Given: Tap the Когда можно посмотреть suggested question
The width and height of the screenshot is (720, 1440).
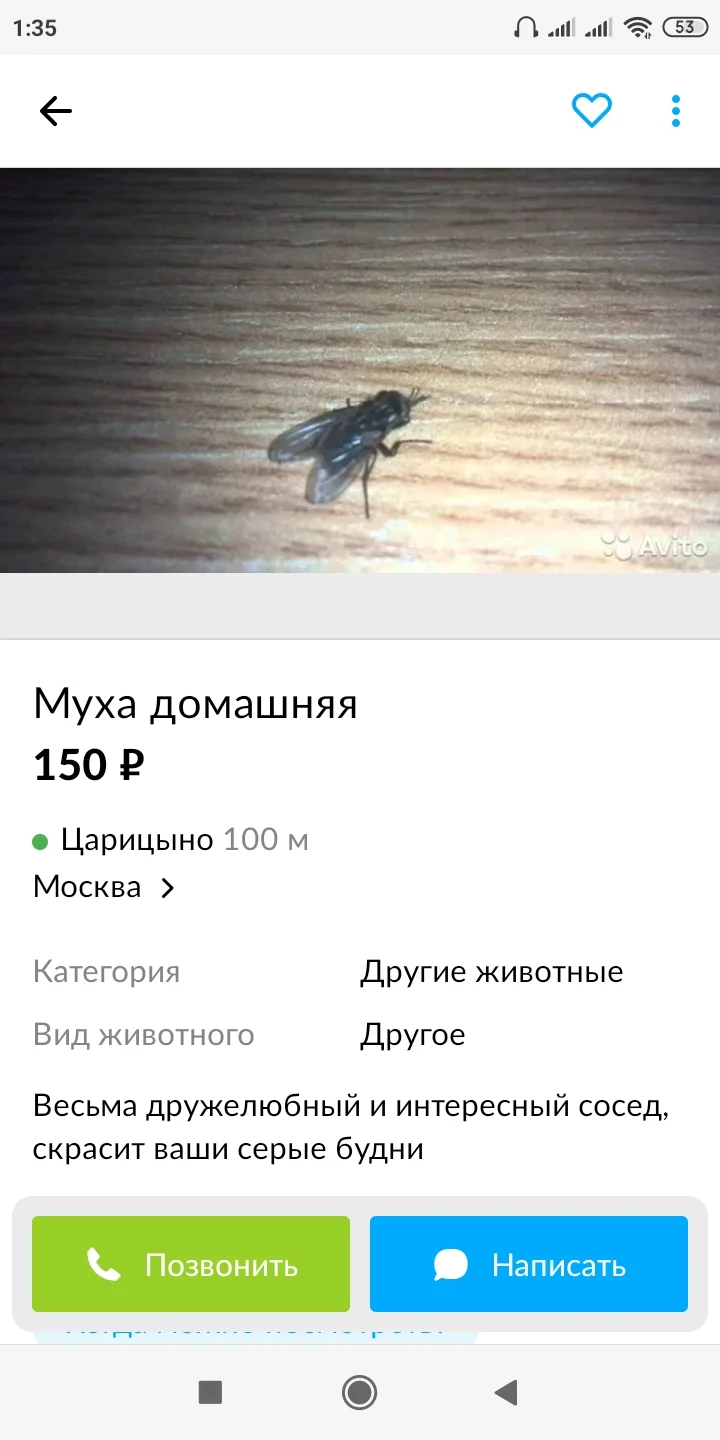Looking at the screenshot, I should (x=255, y=1330).
